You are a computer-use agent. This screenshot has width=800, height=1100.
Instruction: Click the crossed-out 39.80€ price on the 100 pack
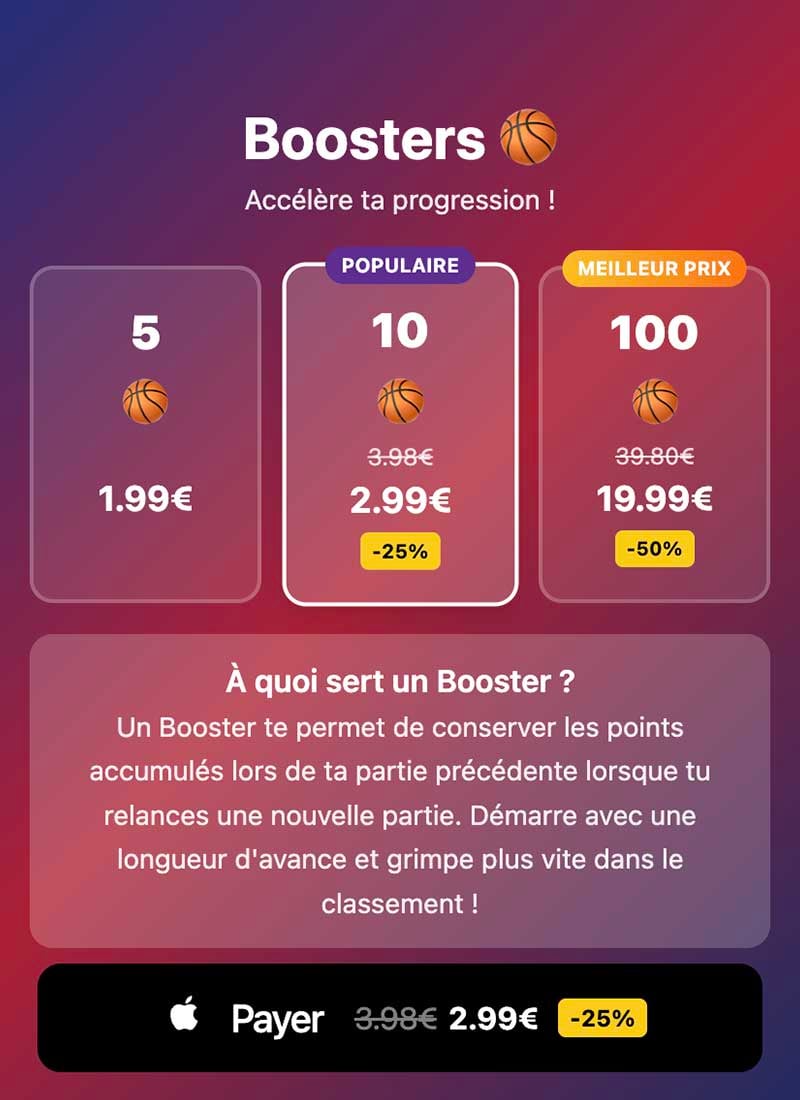(653, 457)
